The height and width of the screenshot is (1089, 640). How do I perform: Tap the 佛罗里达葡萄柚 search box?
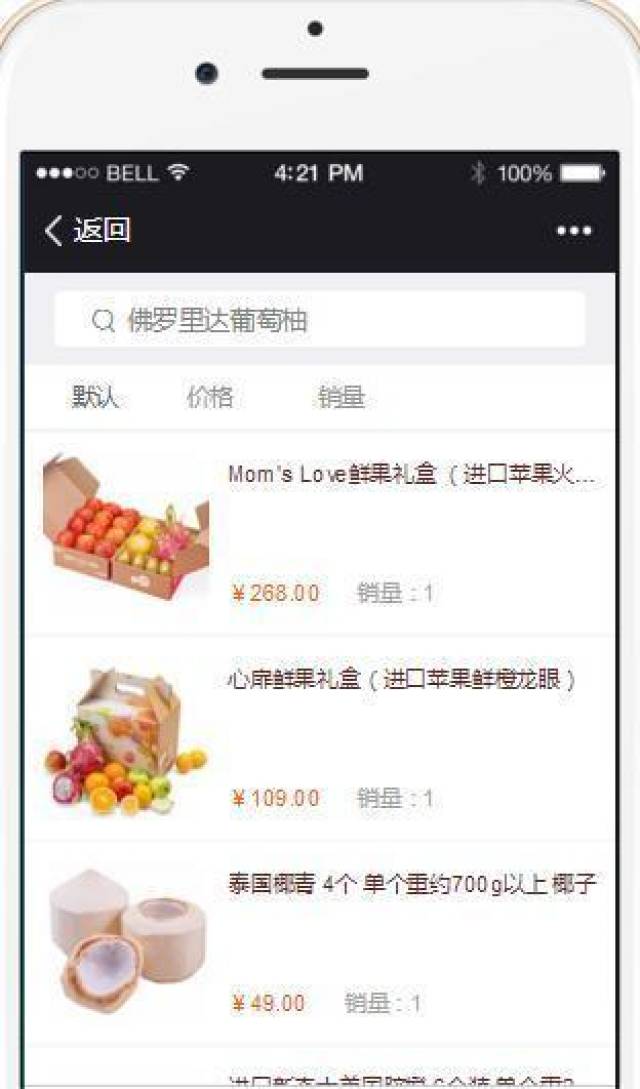coord(320,320)
